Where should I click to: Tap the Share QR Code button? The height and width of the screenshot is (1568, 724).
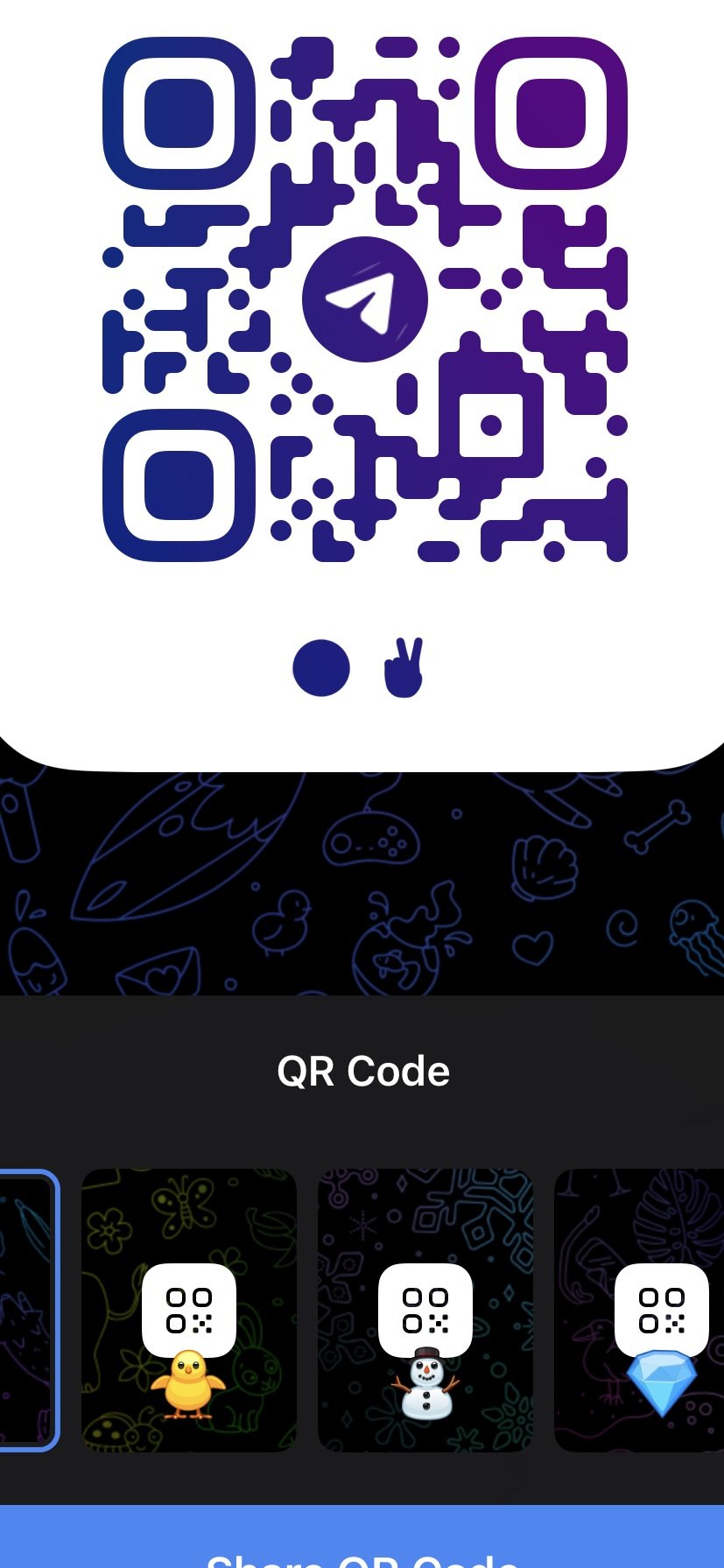pyautogui.click(x=362, y=1543)
